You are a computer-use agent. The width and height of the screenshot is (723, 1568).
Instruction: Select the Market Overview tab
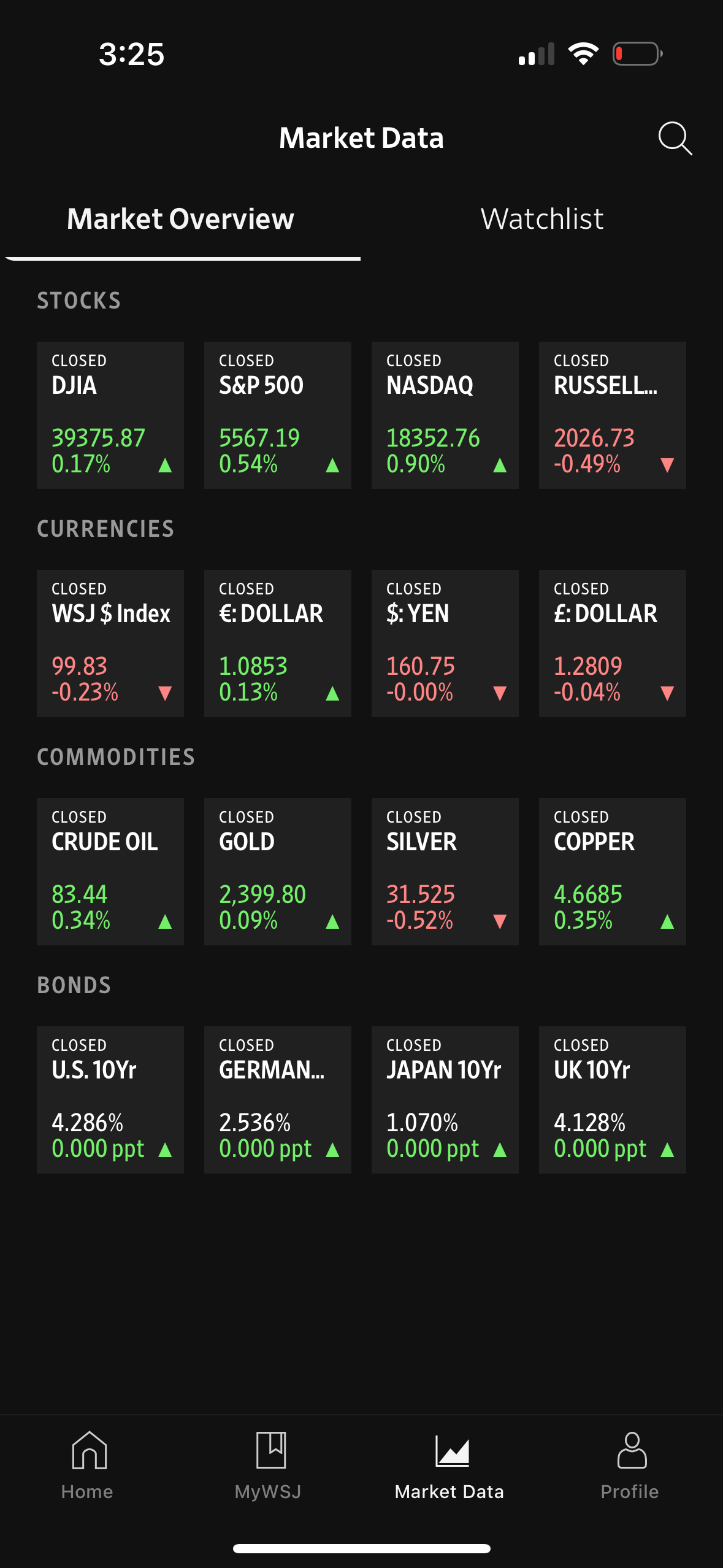(x=181, y=219)
